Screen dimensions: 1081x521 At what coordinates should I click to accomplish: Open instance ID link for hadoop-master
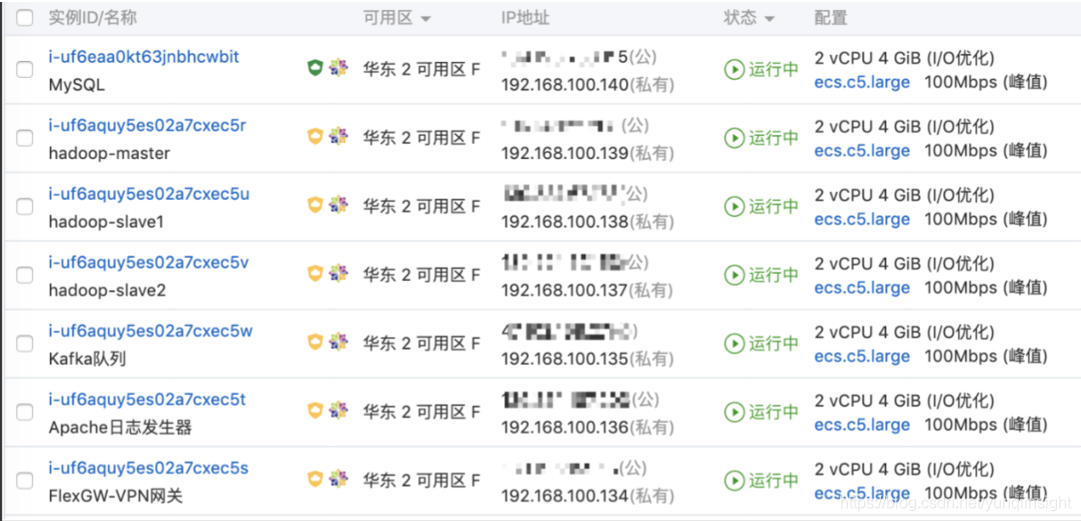pos(147,126)
